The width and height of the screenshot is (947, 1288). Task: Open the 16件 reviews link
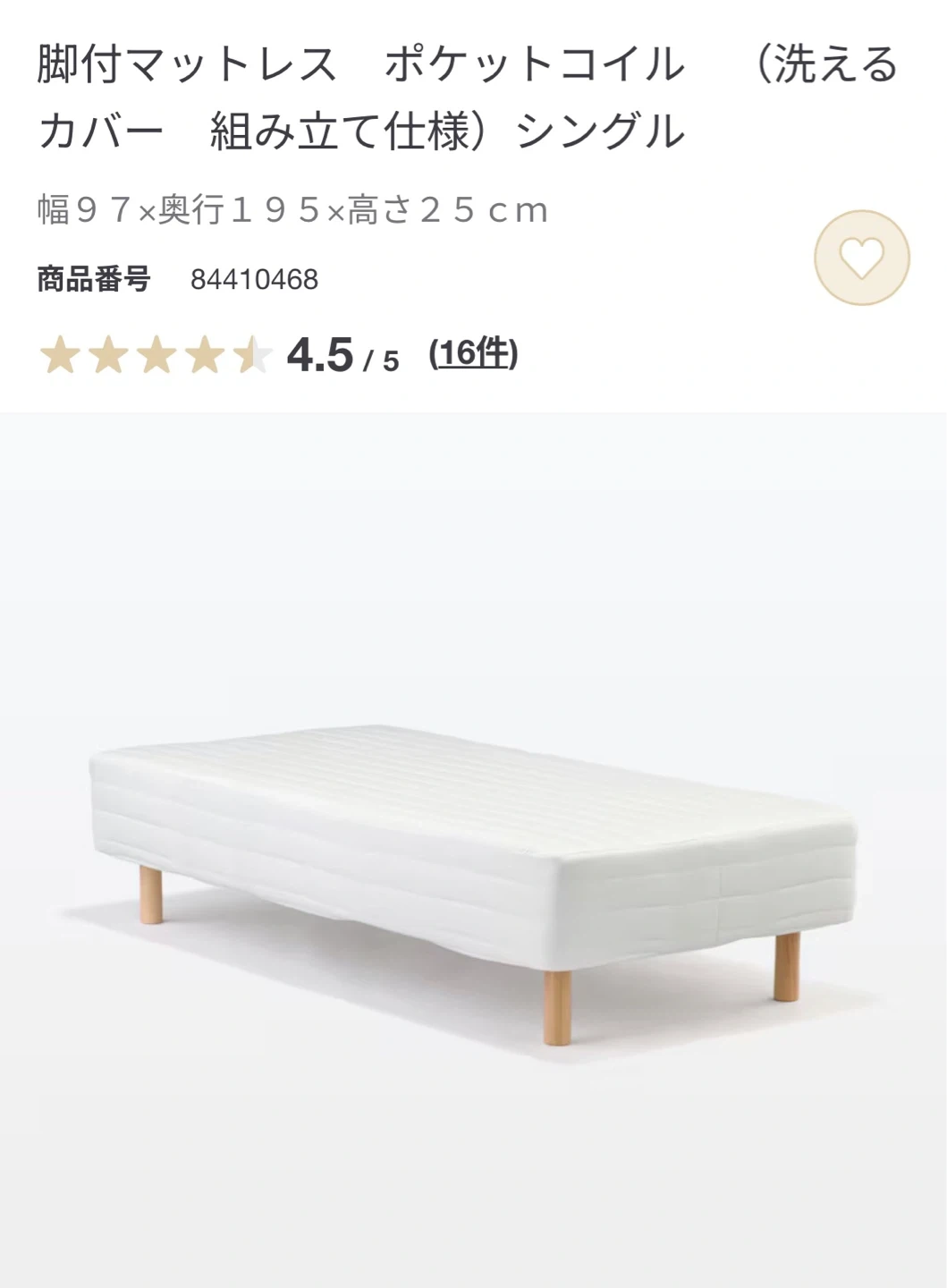coord(473,354)
